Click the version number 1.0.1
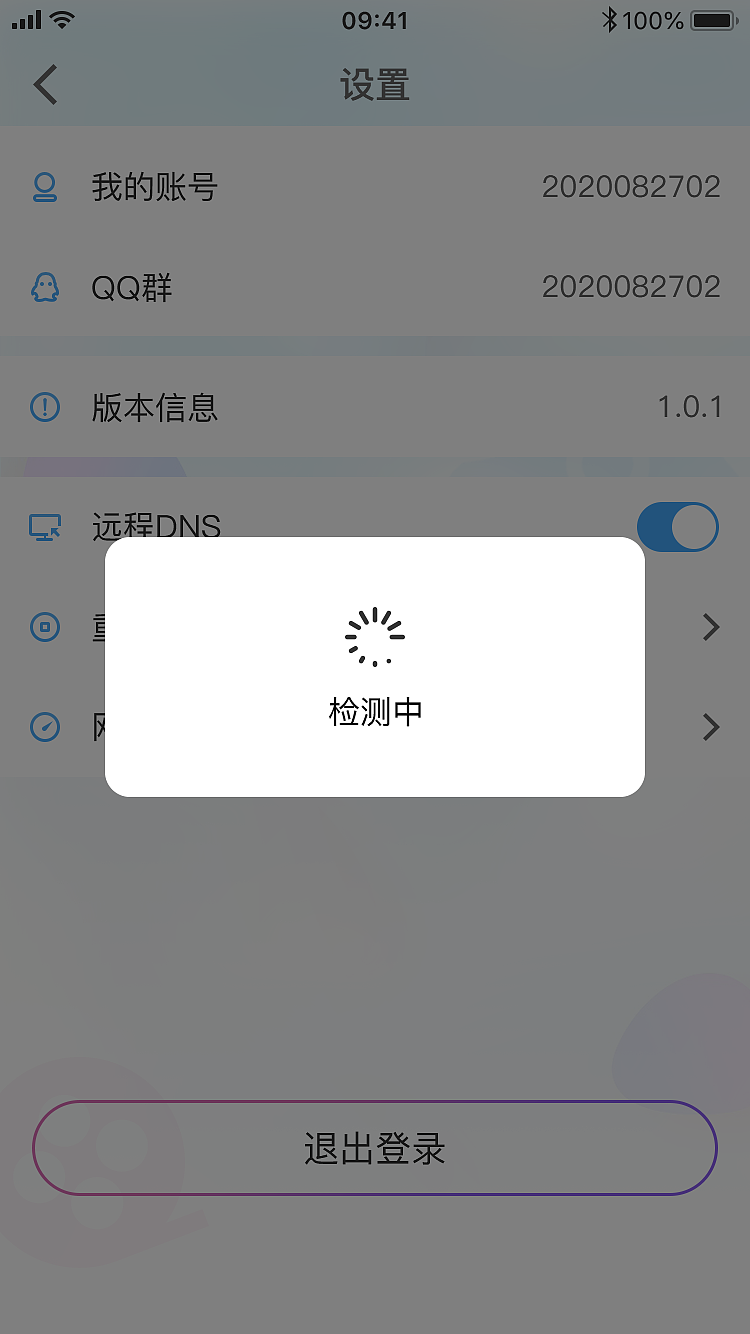Screen dimensions: 750x1334 click(x=691, y=407)
